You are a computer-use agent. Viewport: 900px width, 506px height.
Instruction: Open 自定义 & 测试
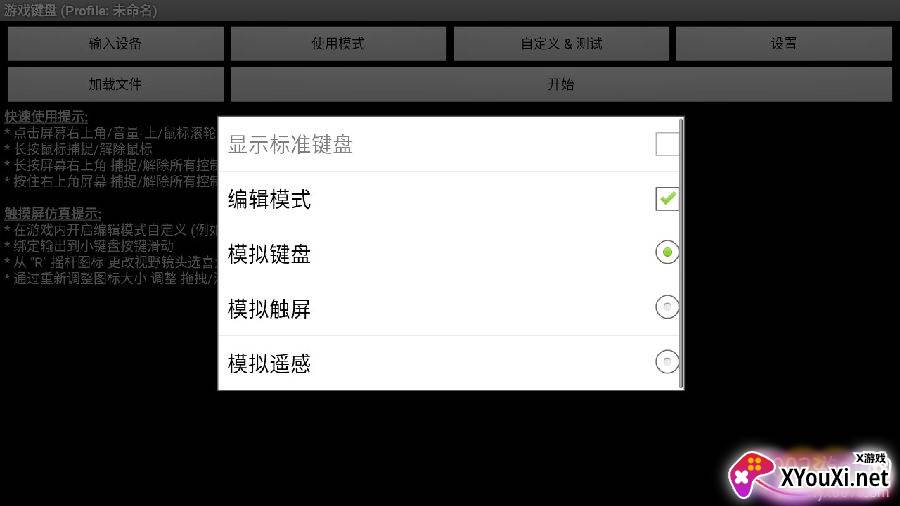pyautogui.click(x=561, y=44)
